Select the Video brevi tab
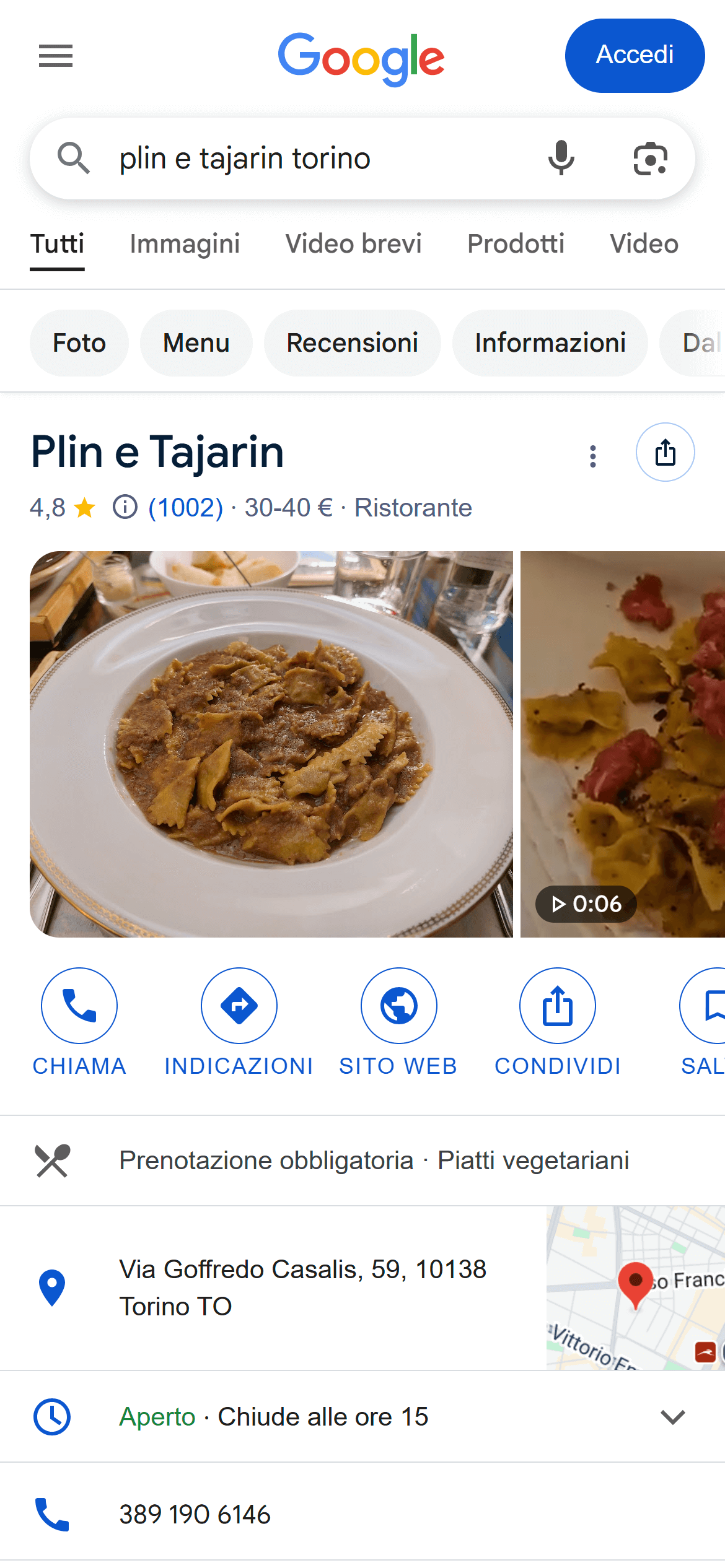Viewport: 725px width, 1568px height. click(x=353, y=243)
